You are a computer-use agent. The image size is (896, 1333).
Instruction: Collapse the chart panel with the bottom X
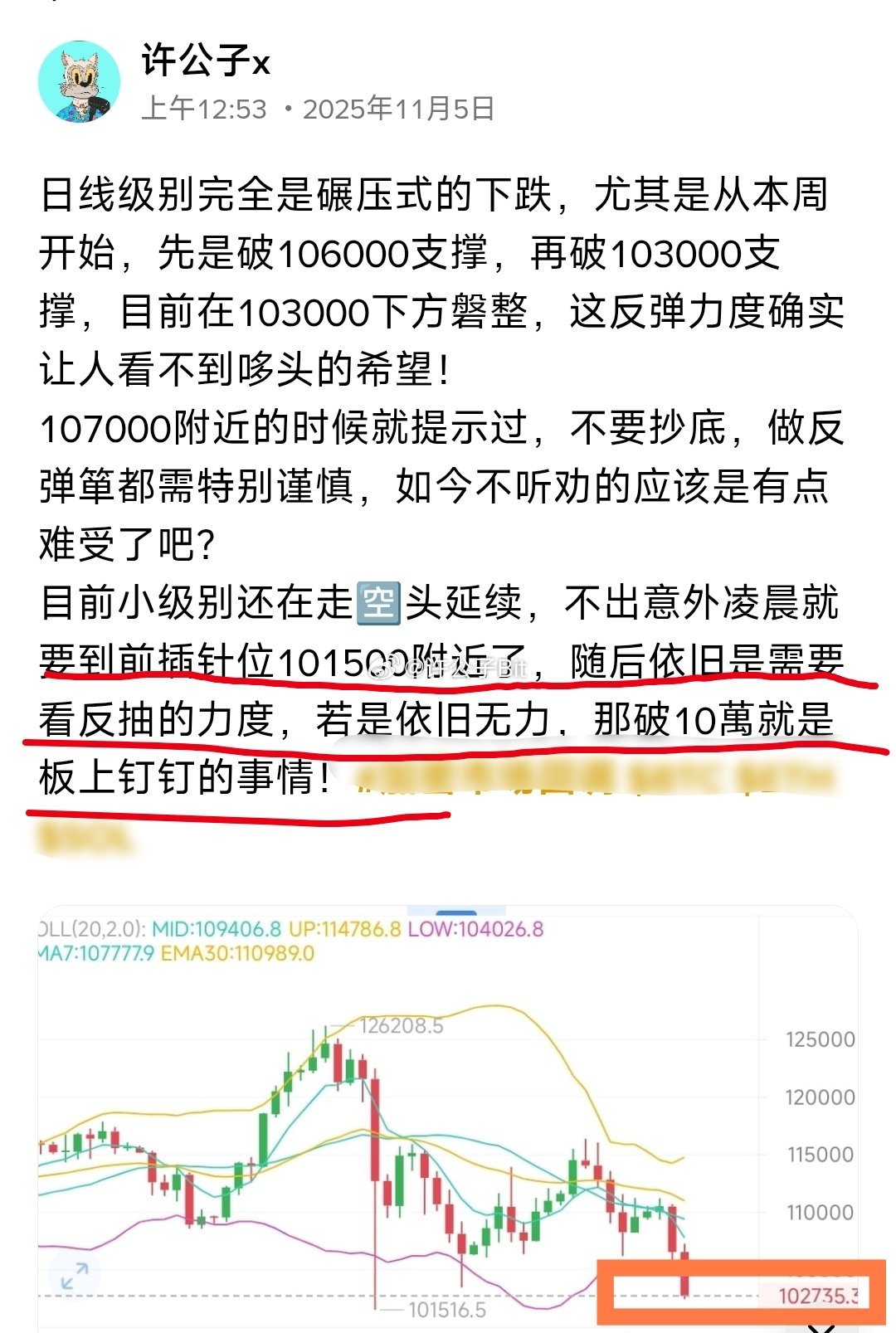coord(818,1326)
